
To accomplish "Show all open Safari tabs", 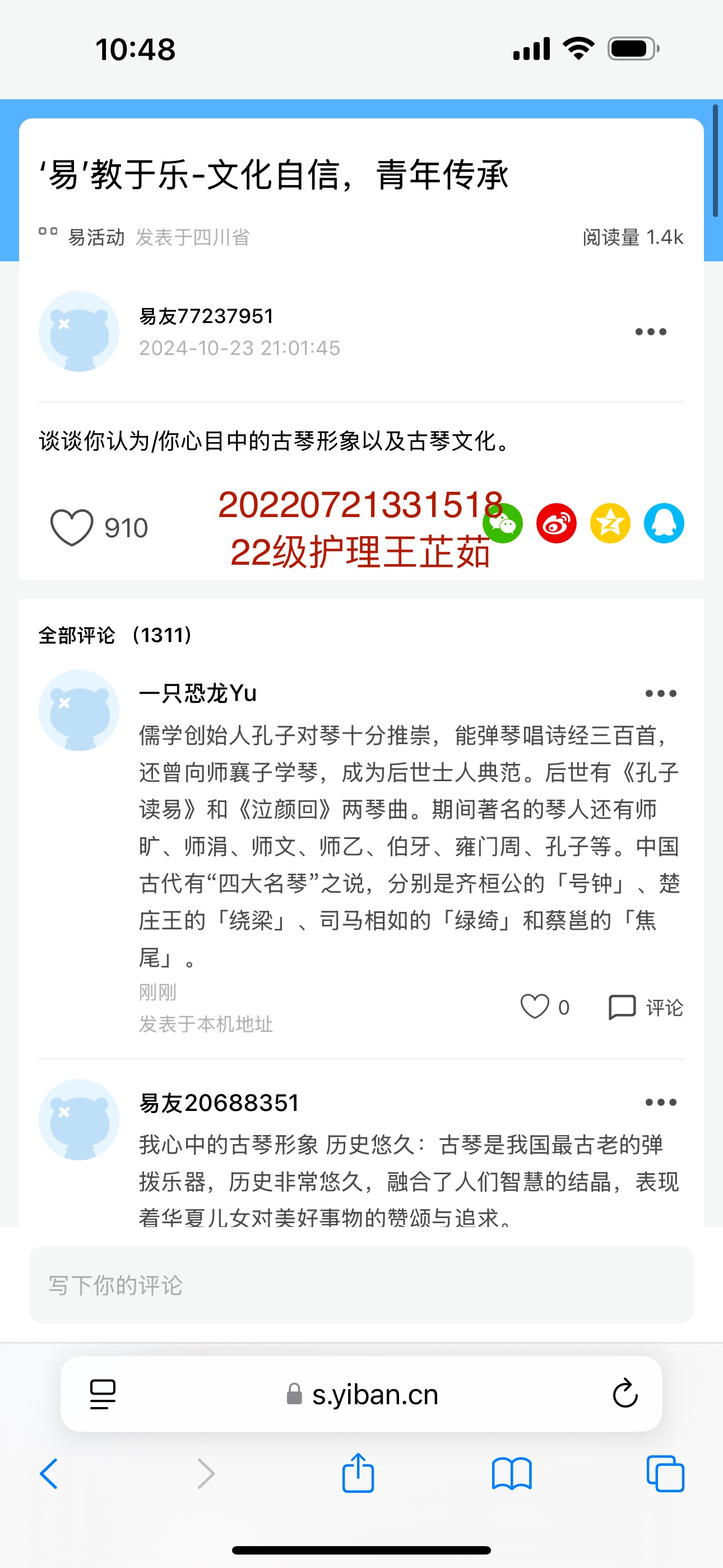I will 665,1474.
